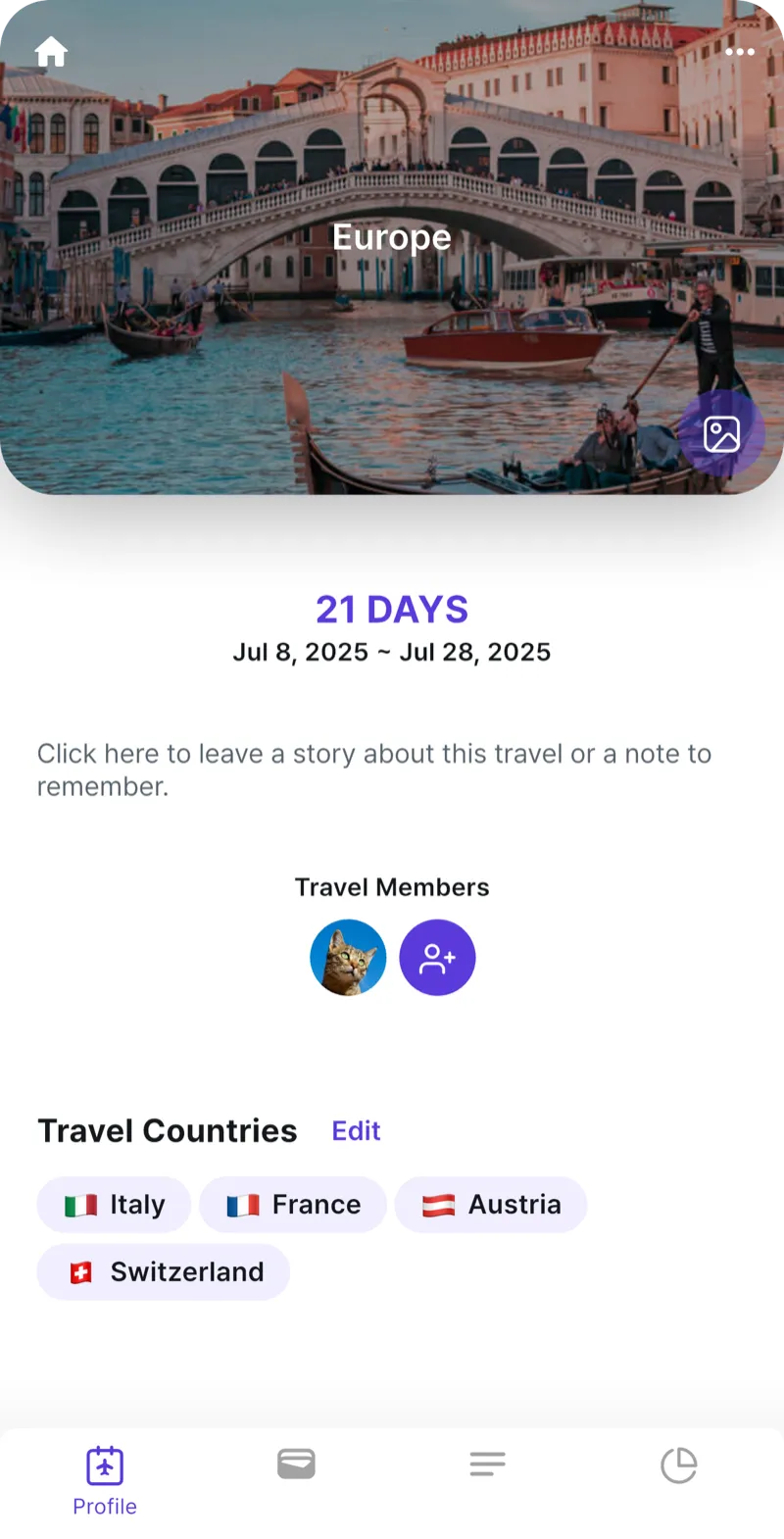Select the Italy country chip
The width and height of the screenshot is (784, 1539).
click(114, 1205)
